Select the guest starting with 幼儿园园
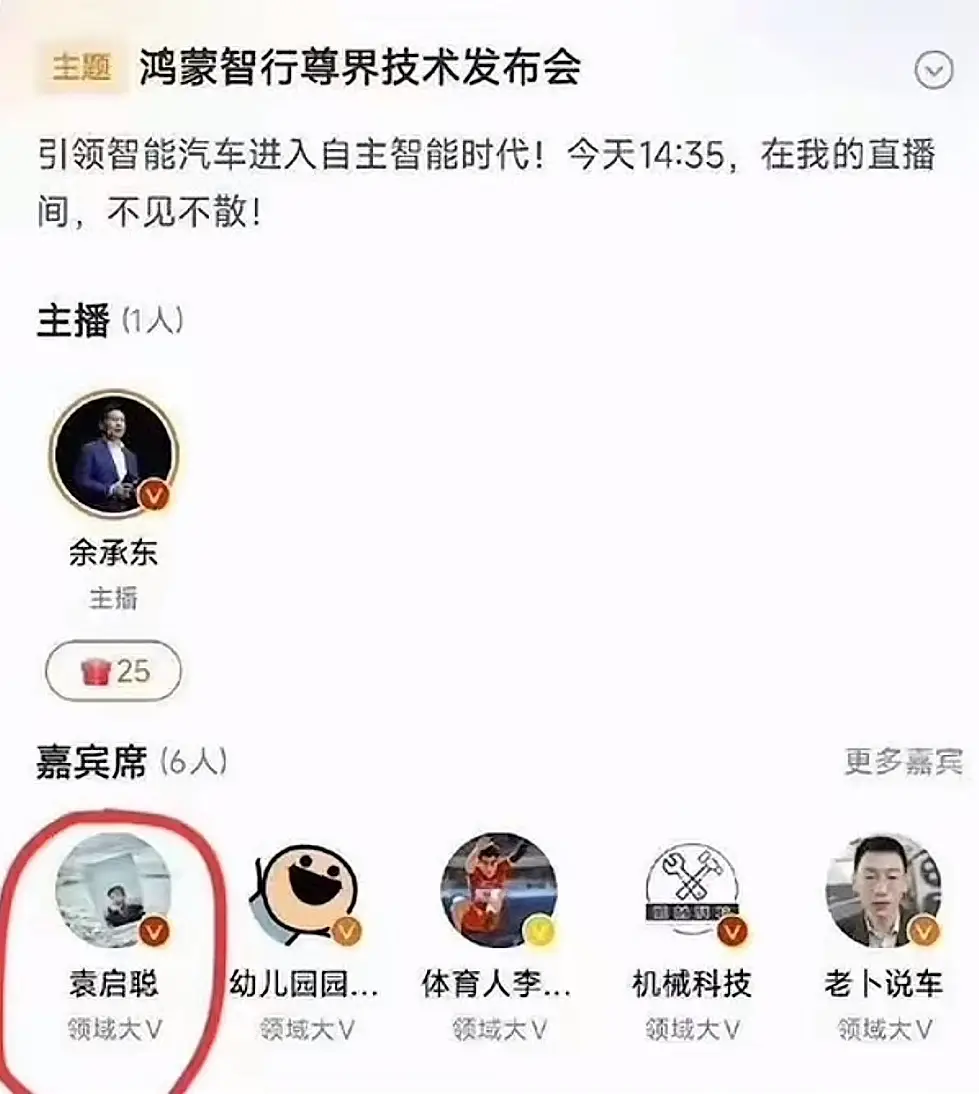The height and width of the screenshot is (1094, 979). (x=304, y=891)
